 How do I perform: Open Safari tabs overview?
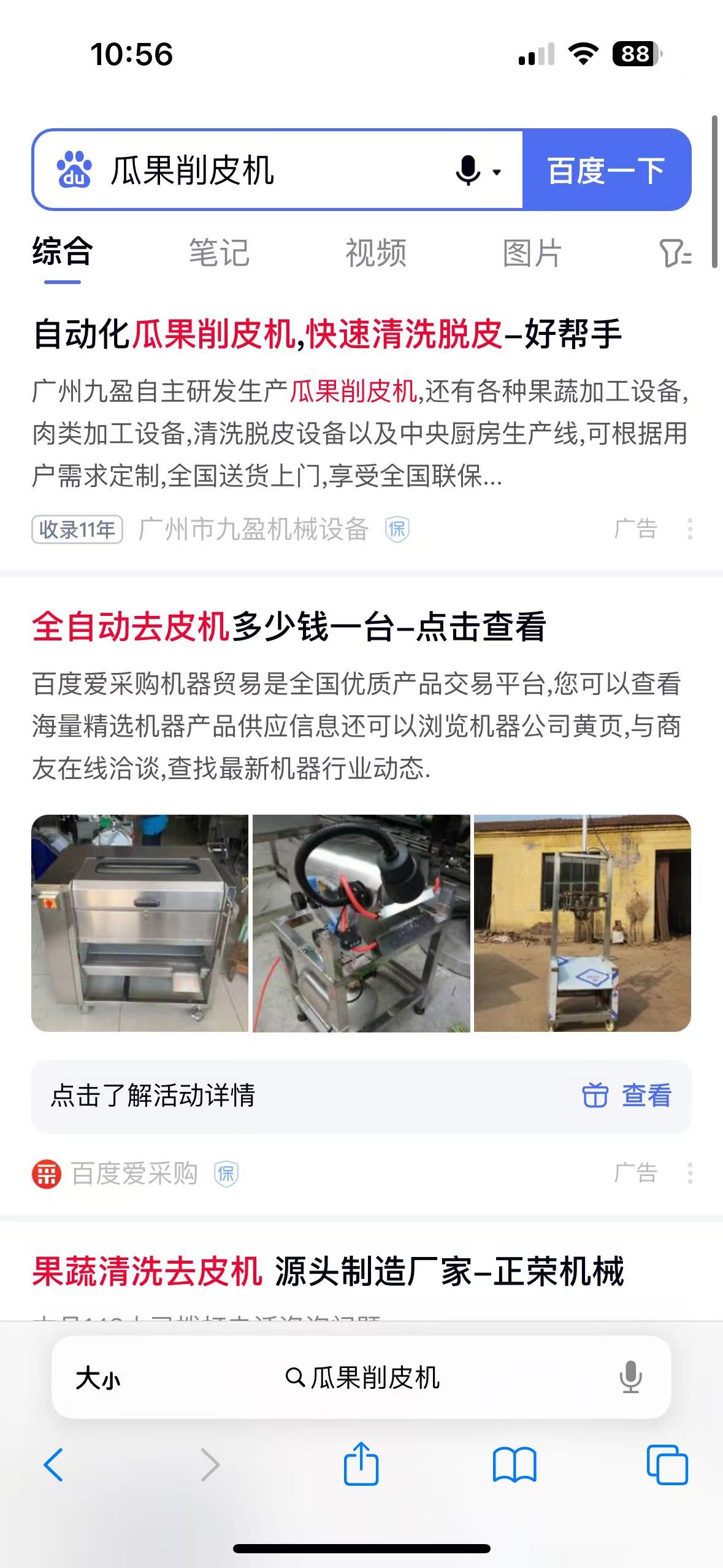coord(667,1465)
